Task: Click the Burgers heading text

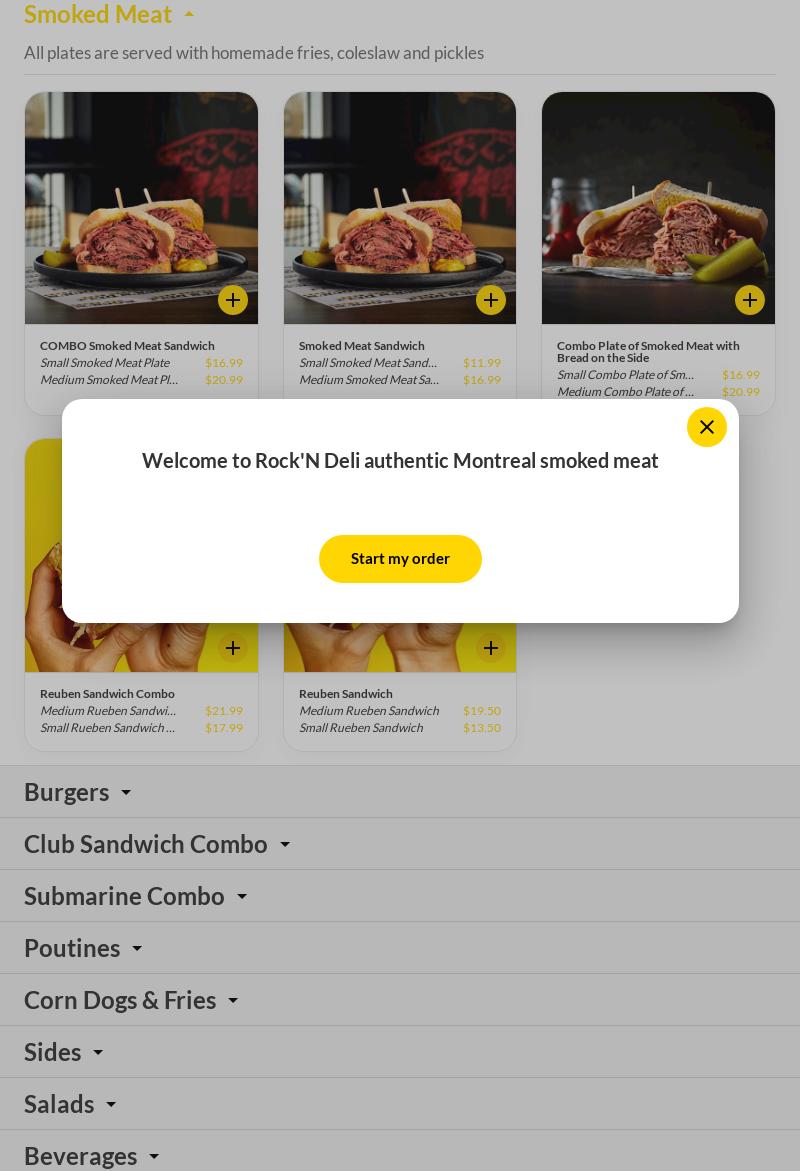Action: point(67,792)
